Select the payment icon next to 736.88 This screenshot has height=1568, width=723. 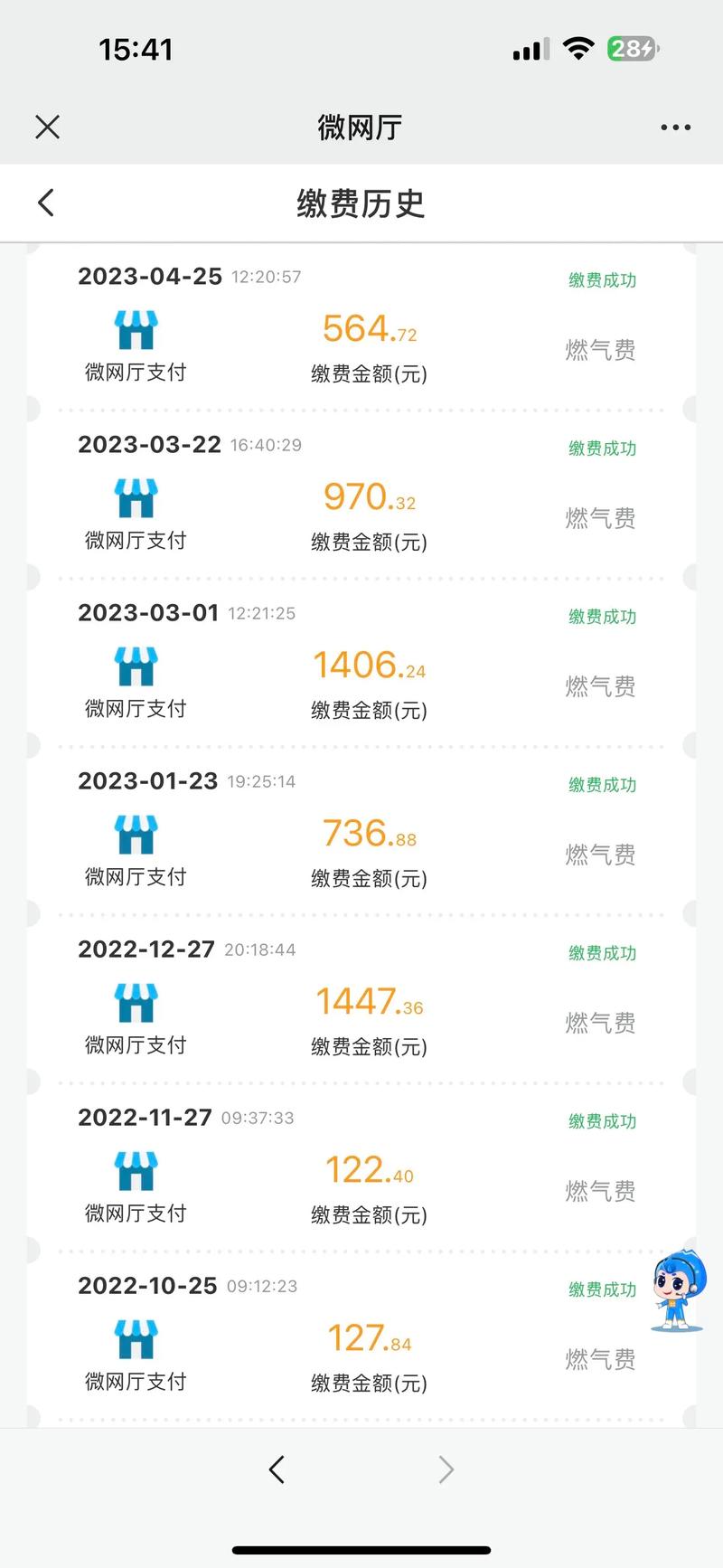(x=136, y=836)
